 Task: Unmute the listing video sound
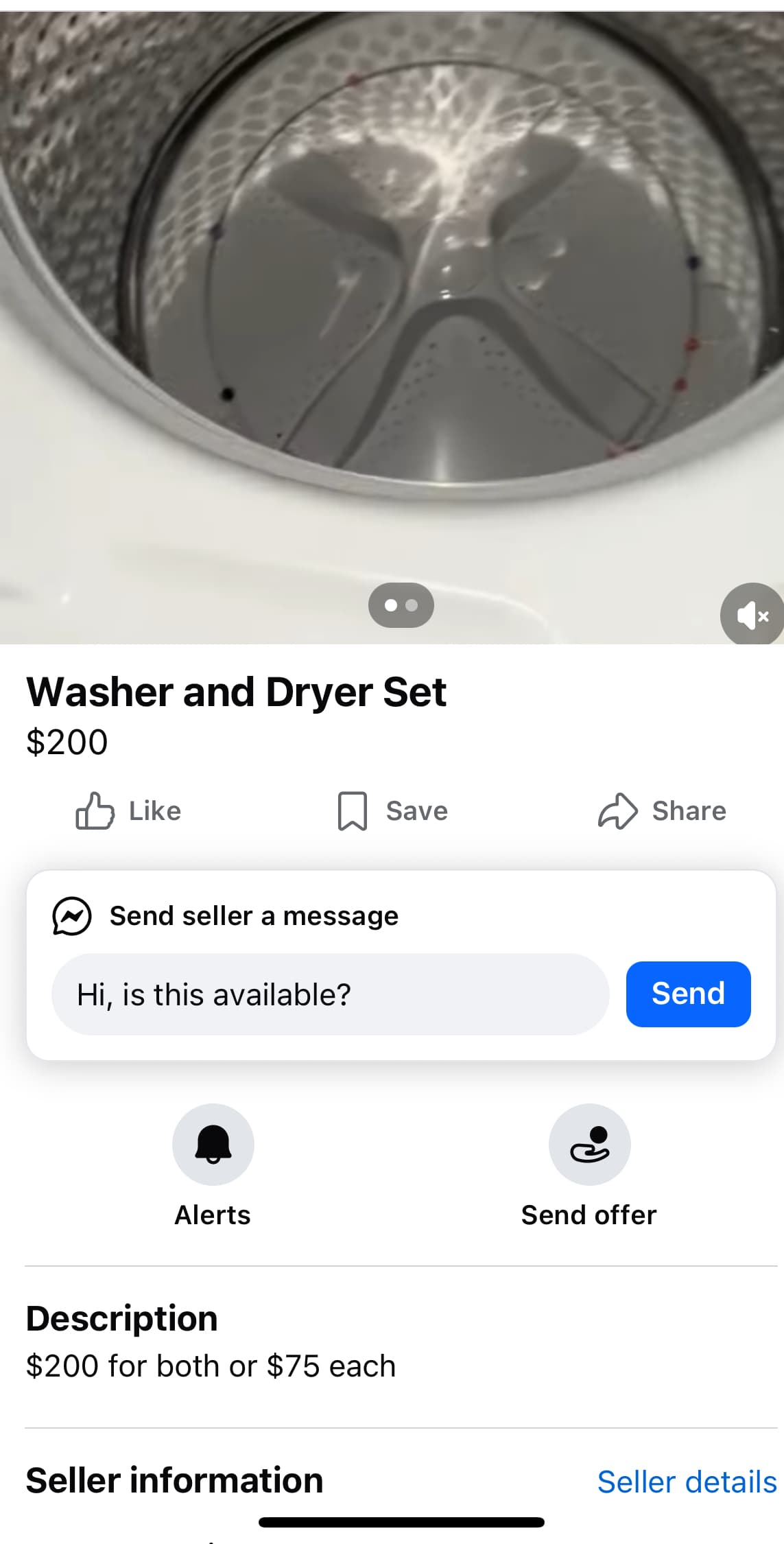click(x=752, y=615)
